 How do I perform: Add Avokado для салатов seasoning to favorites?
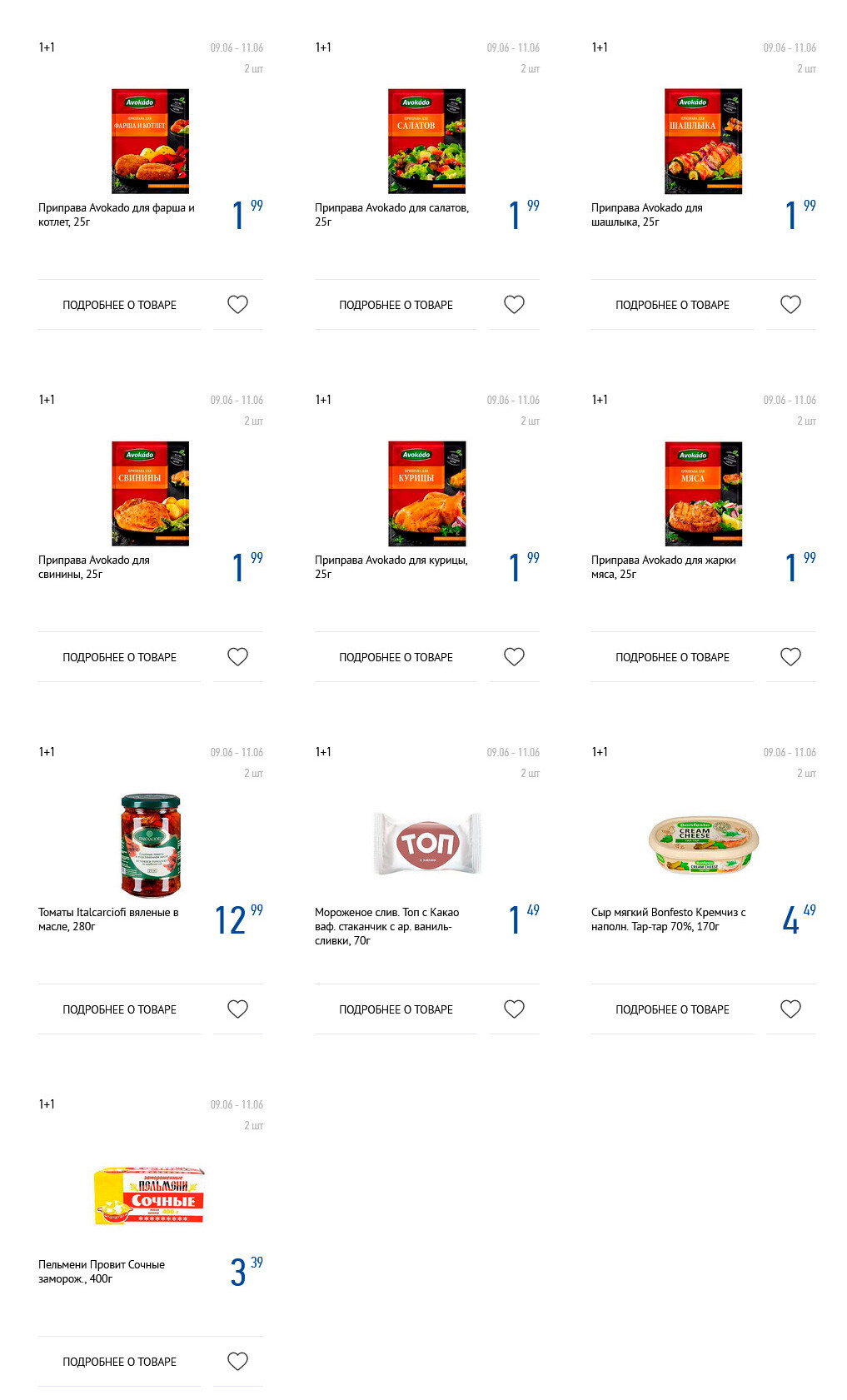(514, 305)
